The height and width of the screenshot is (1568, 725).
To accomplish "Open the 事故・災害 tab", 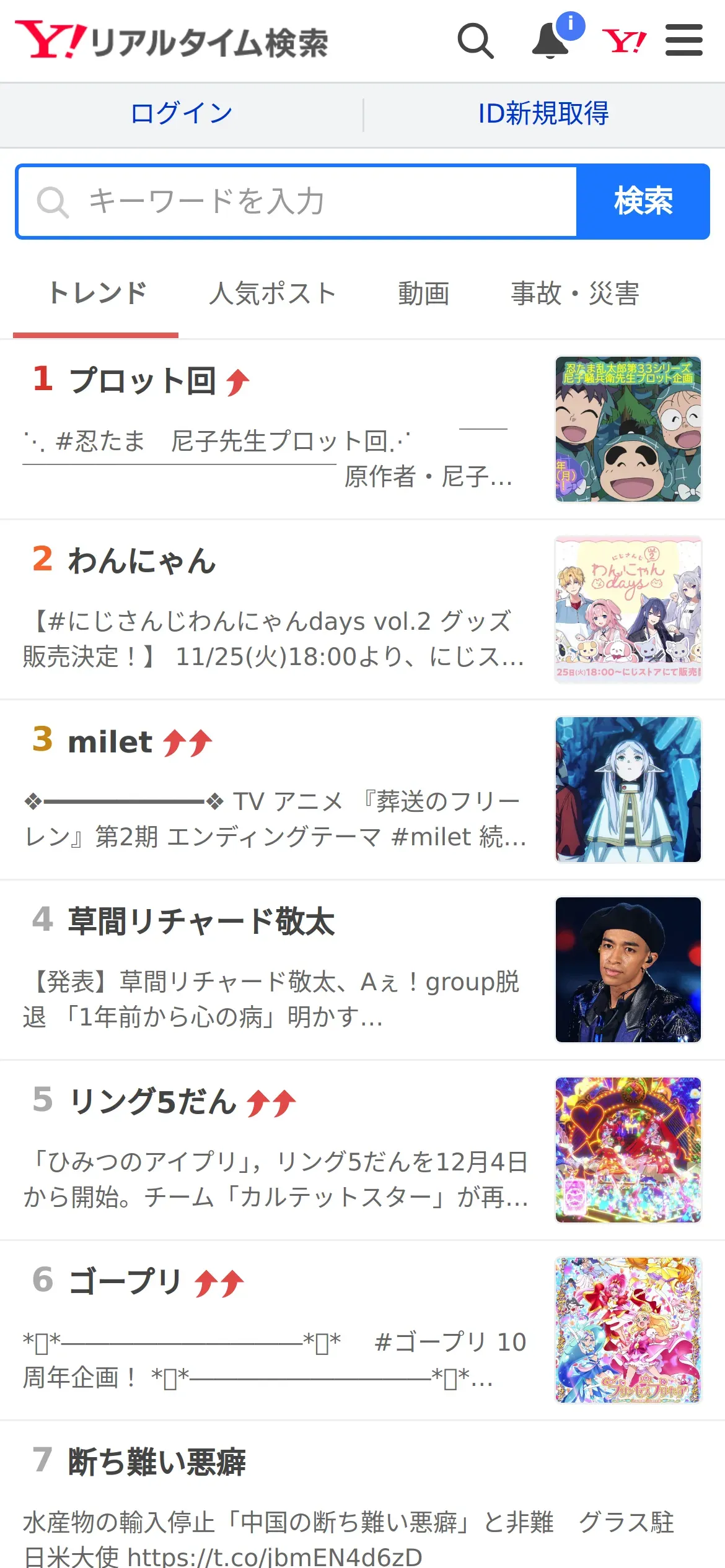I will (x=574, y=294).
